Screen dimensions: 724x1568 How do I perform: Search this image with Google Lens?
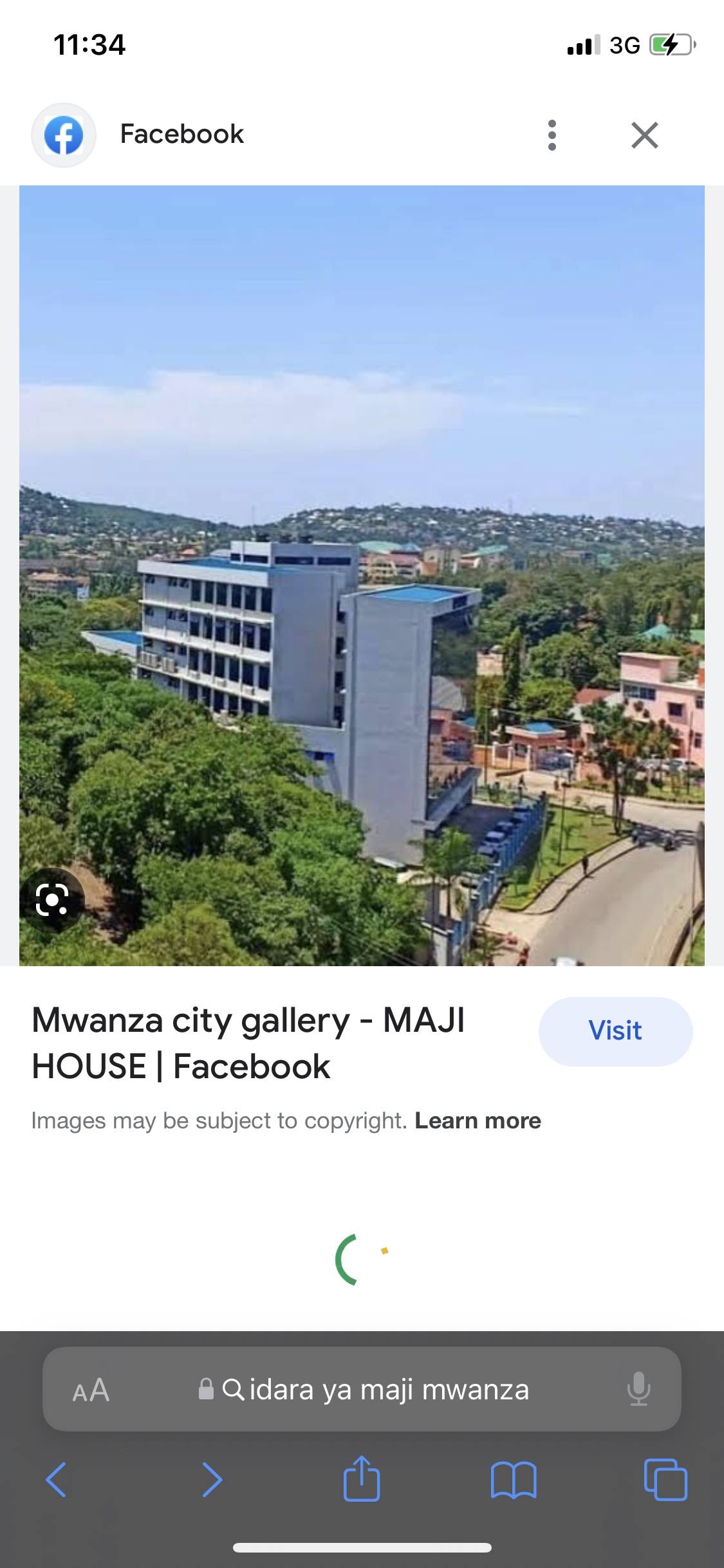(x=52, y=899)
